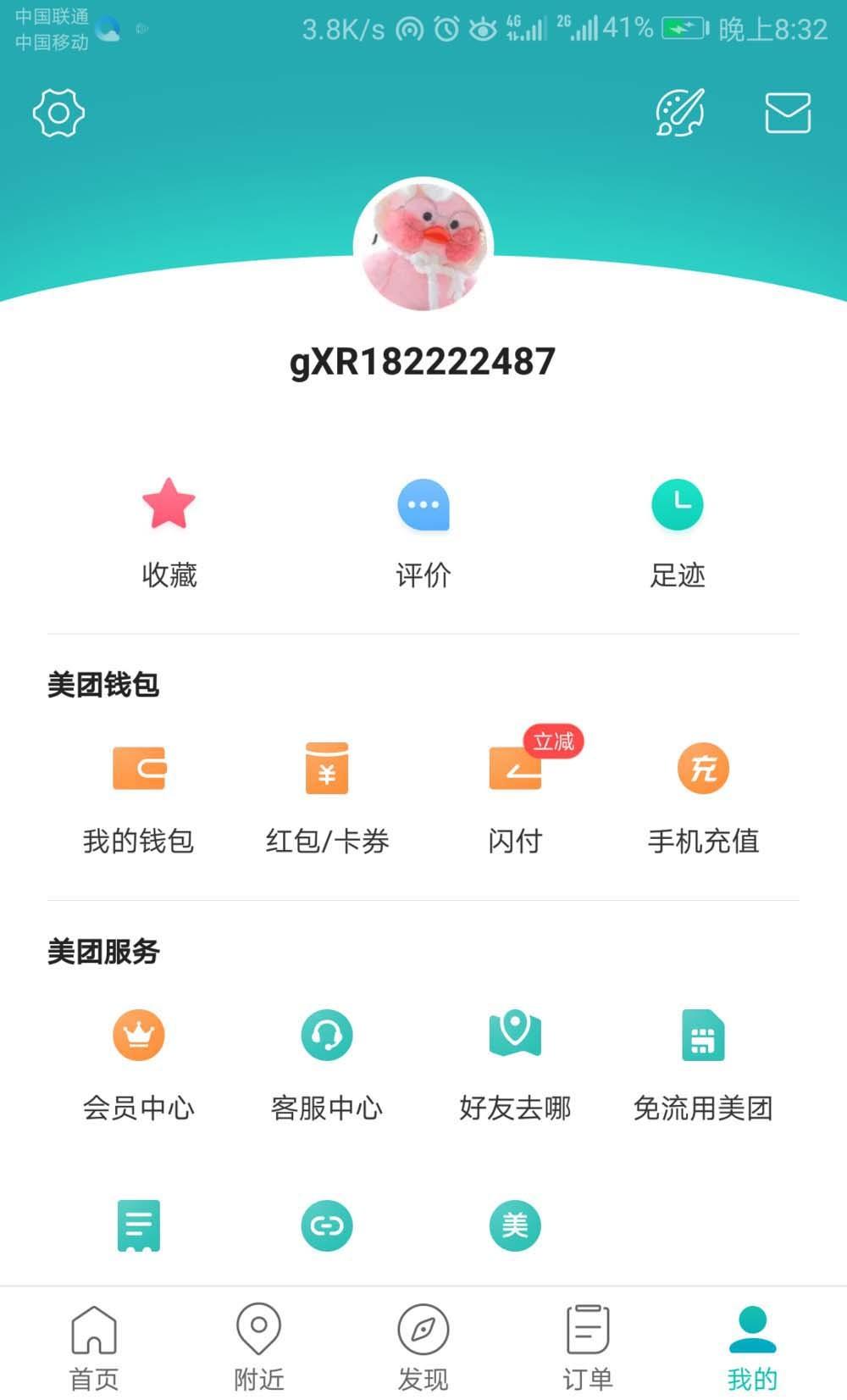Screen dimensions: 847x1400
Task: Open the 收藏 favorites star icon
Action: pos(169,504)
